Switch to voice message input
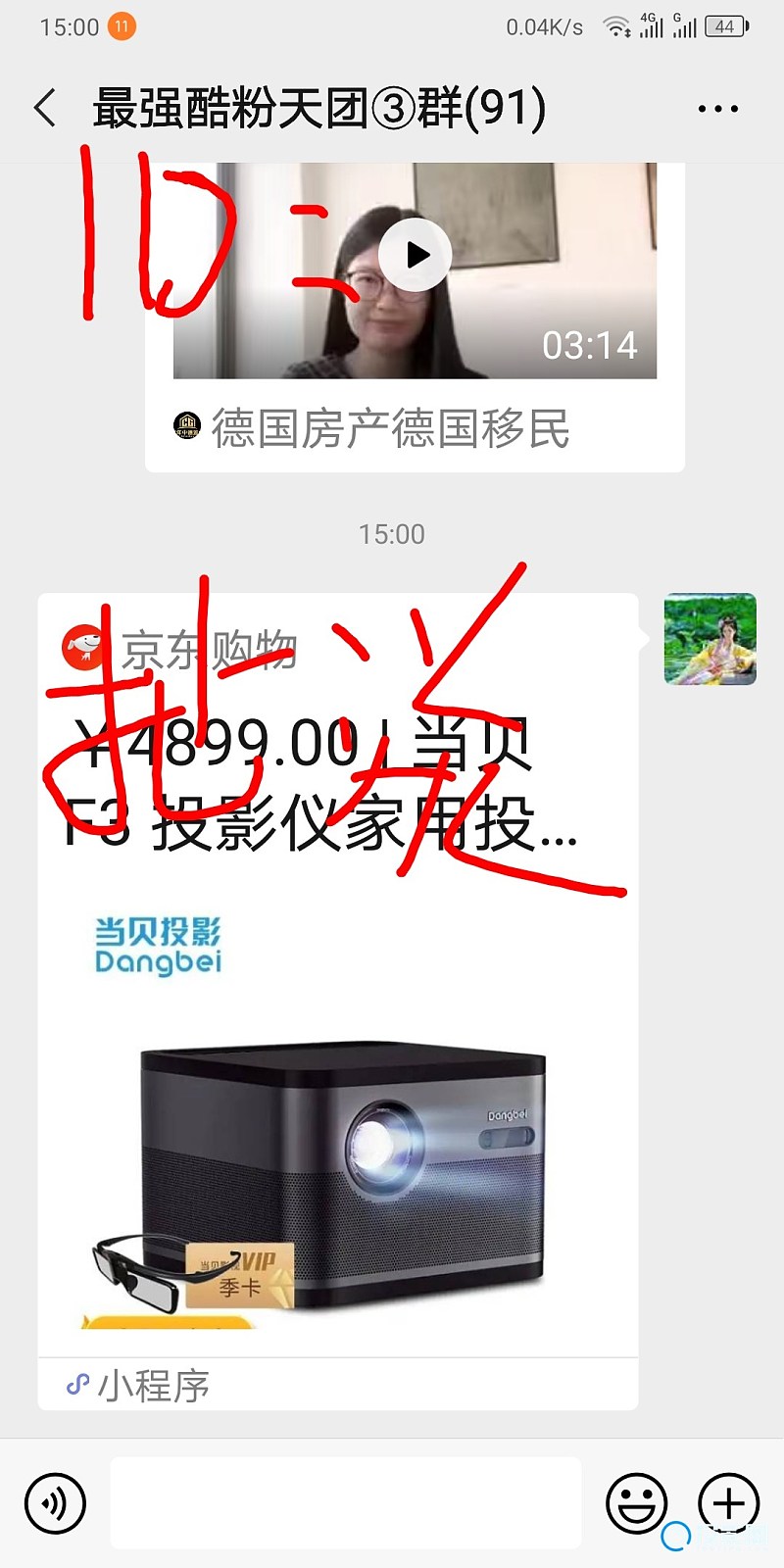The width and height of the screenshot is (784, 1568). (56, 1502)
